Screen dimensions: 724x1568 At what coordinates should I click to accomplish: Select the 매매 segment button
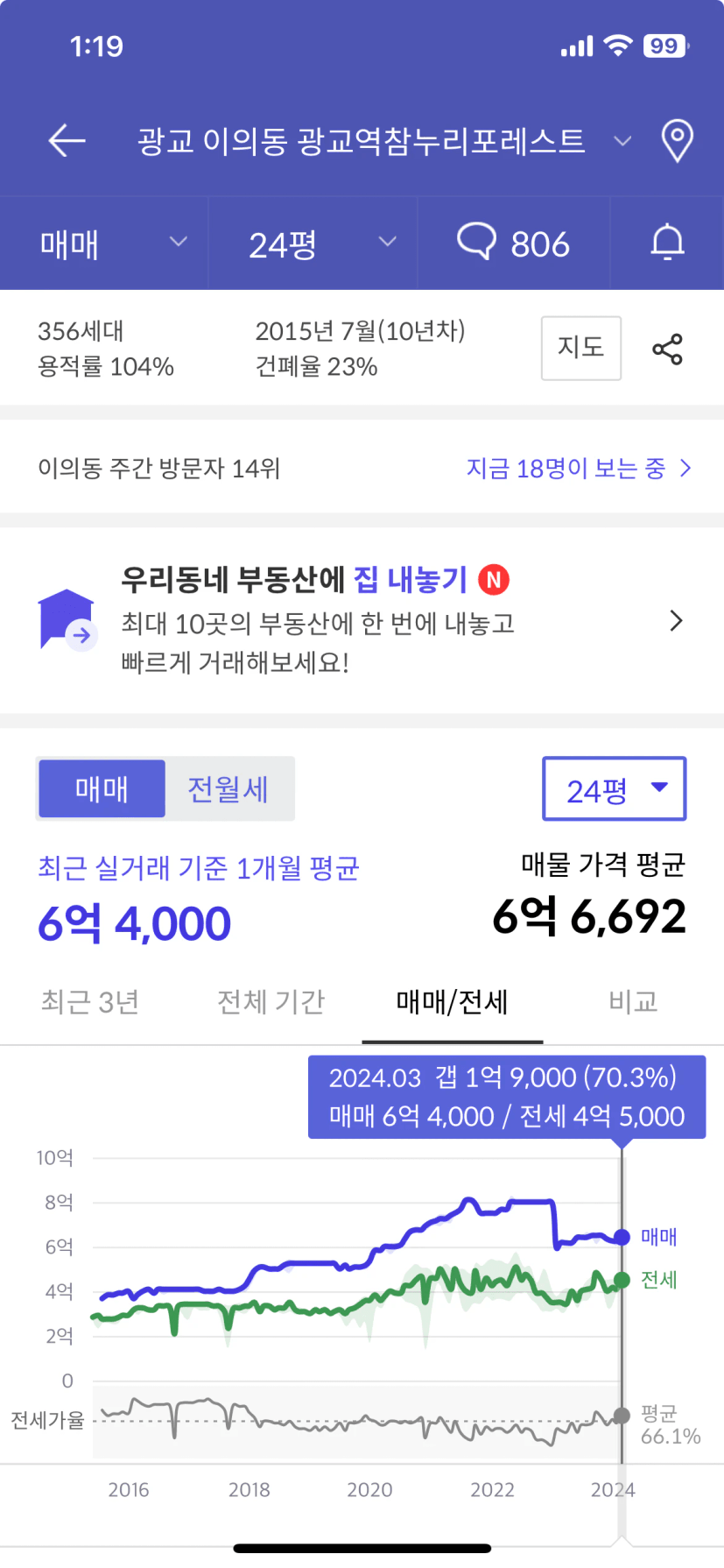pos(102,788)
